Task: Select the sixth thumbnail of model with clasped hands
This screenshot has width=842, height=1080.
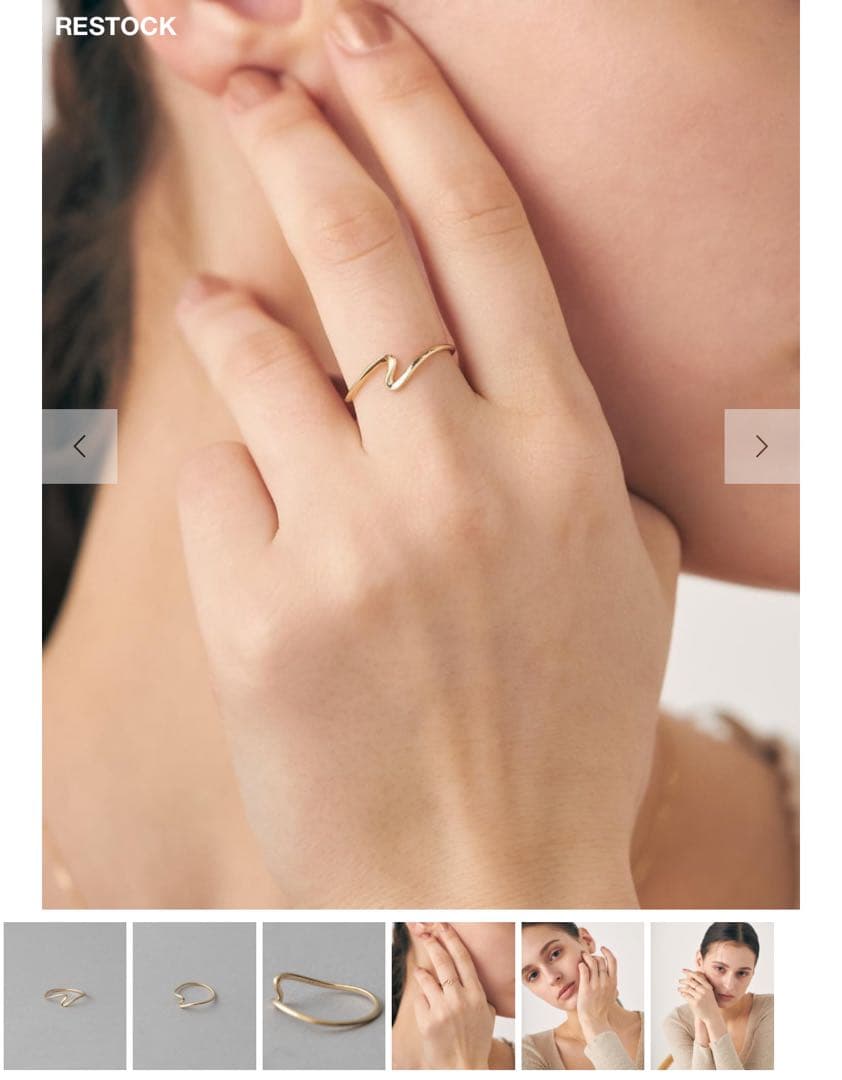Action: pyautogui.click(x=712, y=995)
